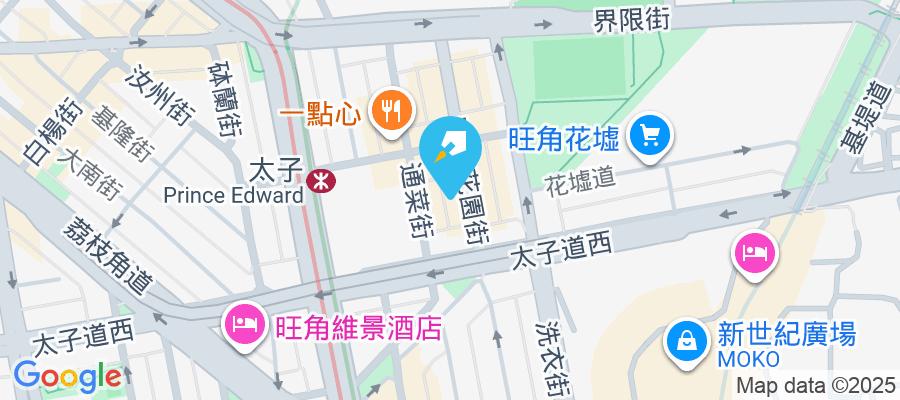The image size is (900, 400).
Task: Open the 一點心 restaurant marker
Action: [388, 109]
